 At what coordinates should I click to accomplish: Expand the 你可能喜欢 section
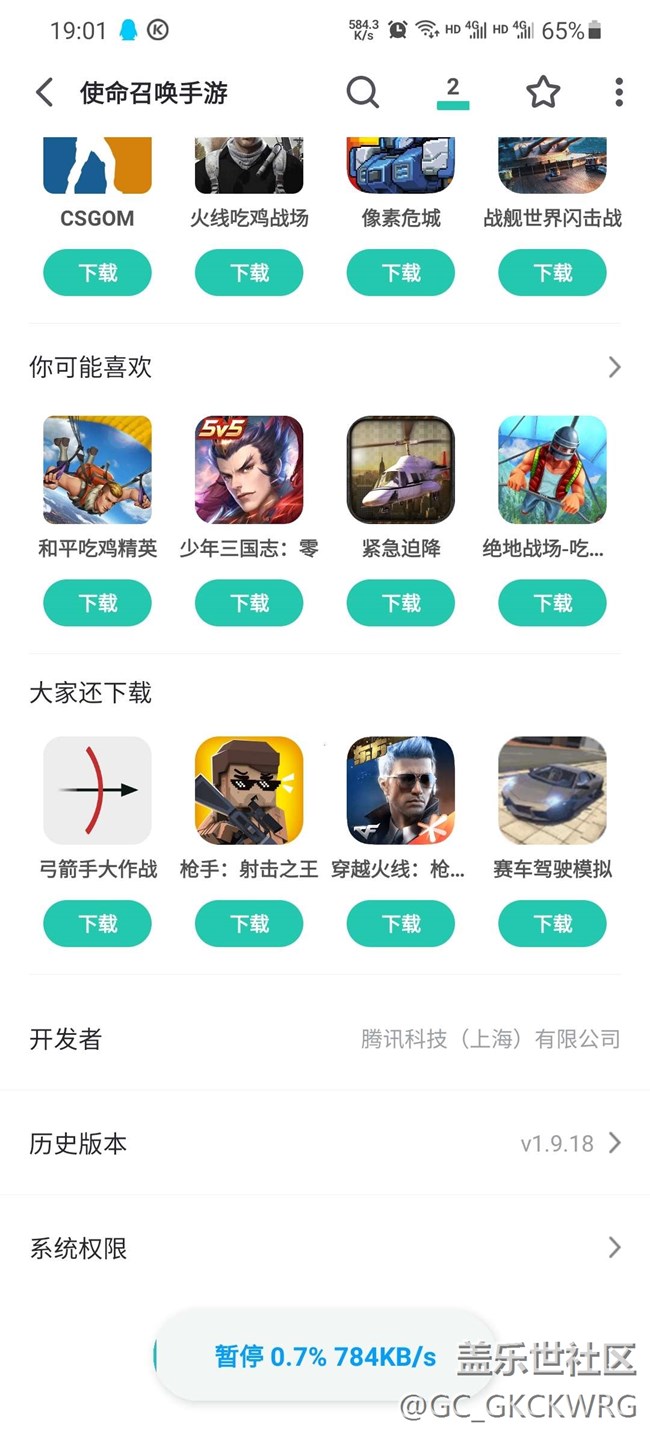point(614,367)
